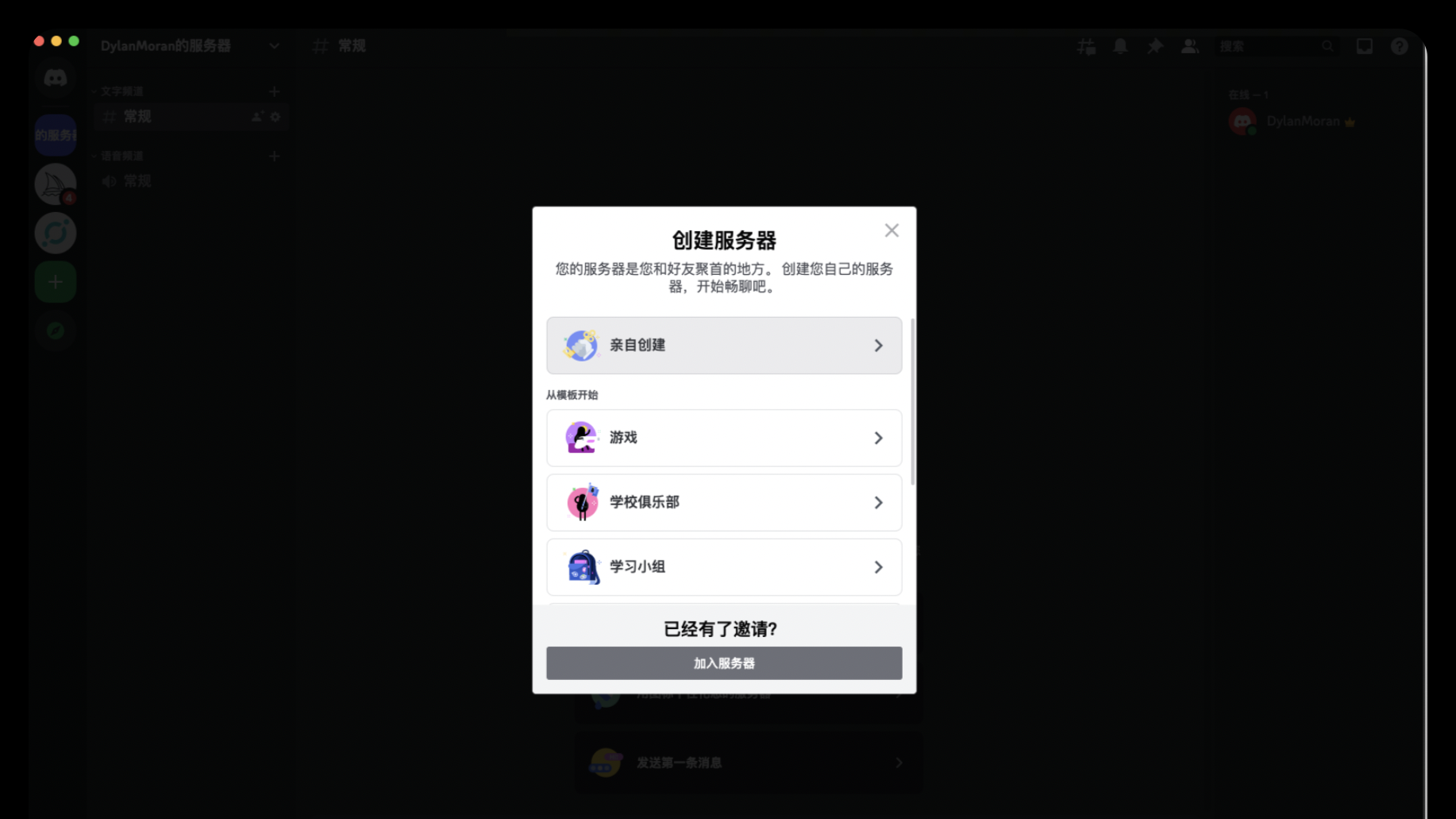Tap the 加入服务器 button
The height and width of the screenshot is (819, 1456).
tap(723, 663)
